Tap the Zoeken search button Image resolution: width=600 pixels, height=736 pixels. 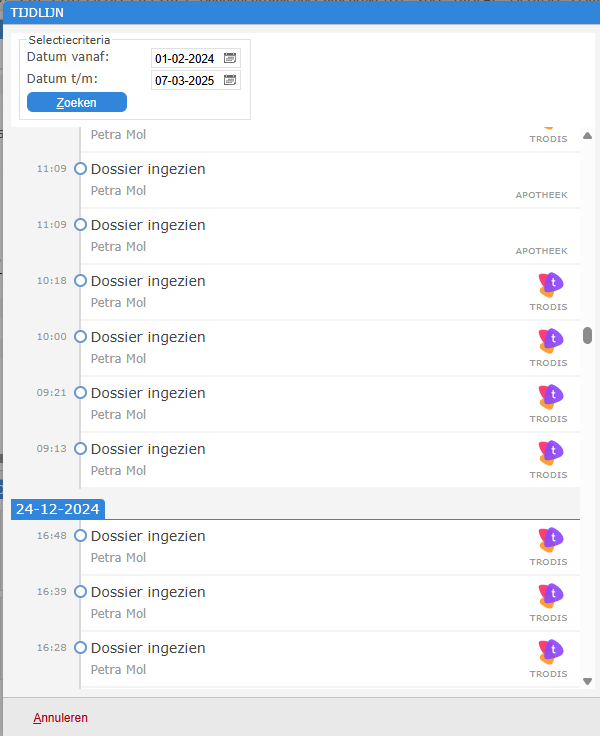click(77, 102)
